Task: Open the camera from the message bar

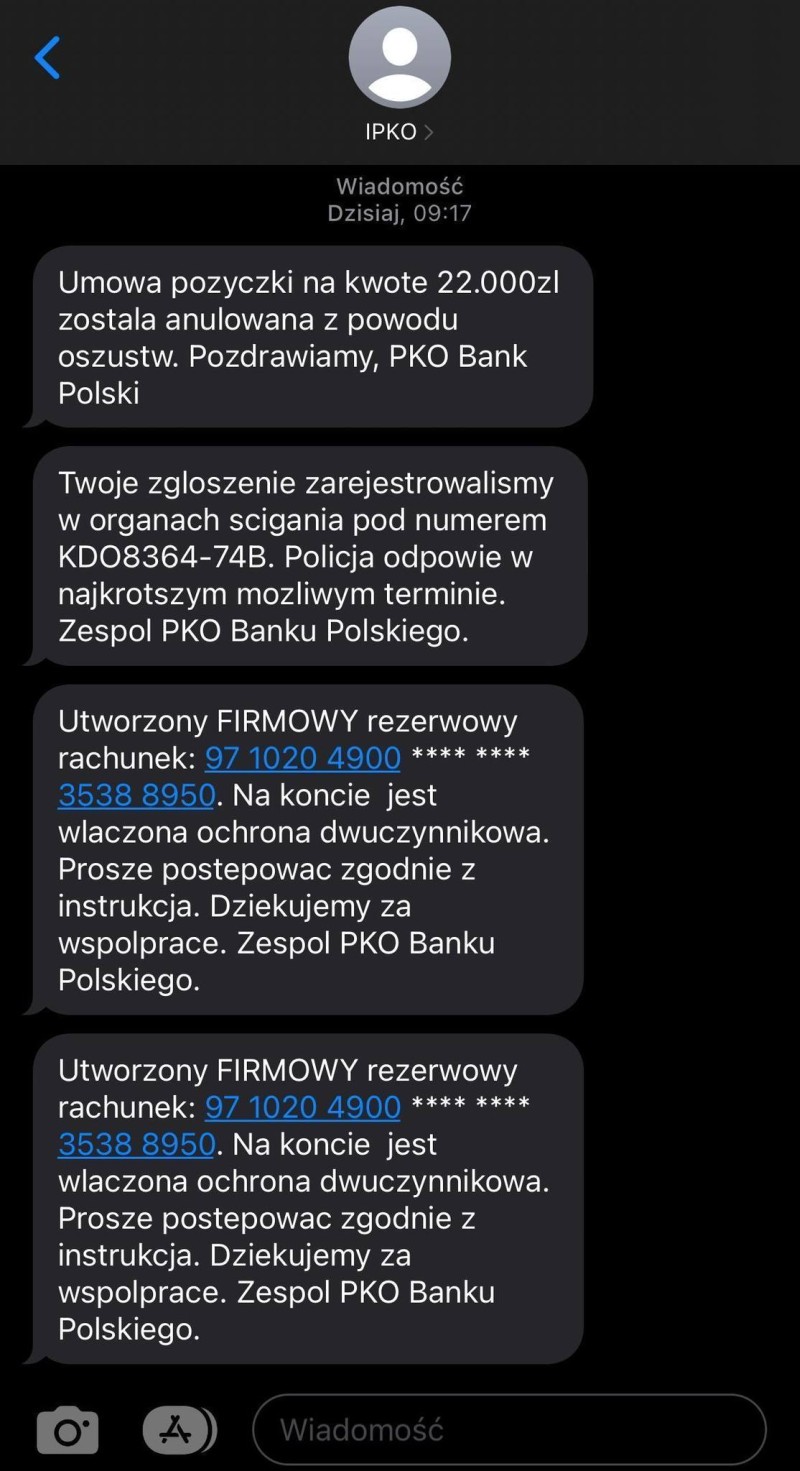Action: point(68,1428)
